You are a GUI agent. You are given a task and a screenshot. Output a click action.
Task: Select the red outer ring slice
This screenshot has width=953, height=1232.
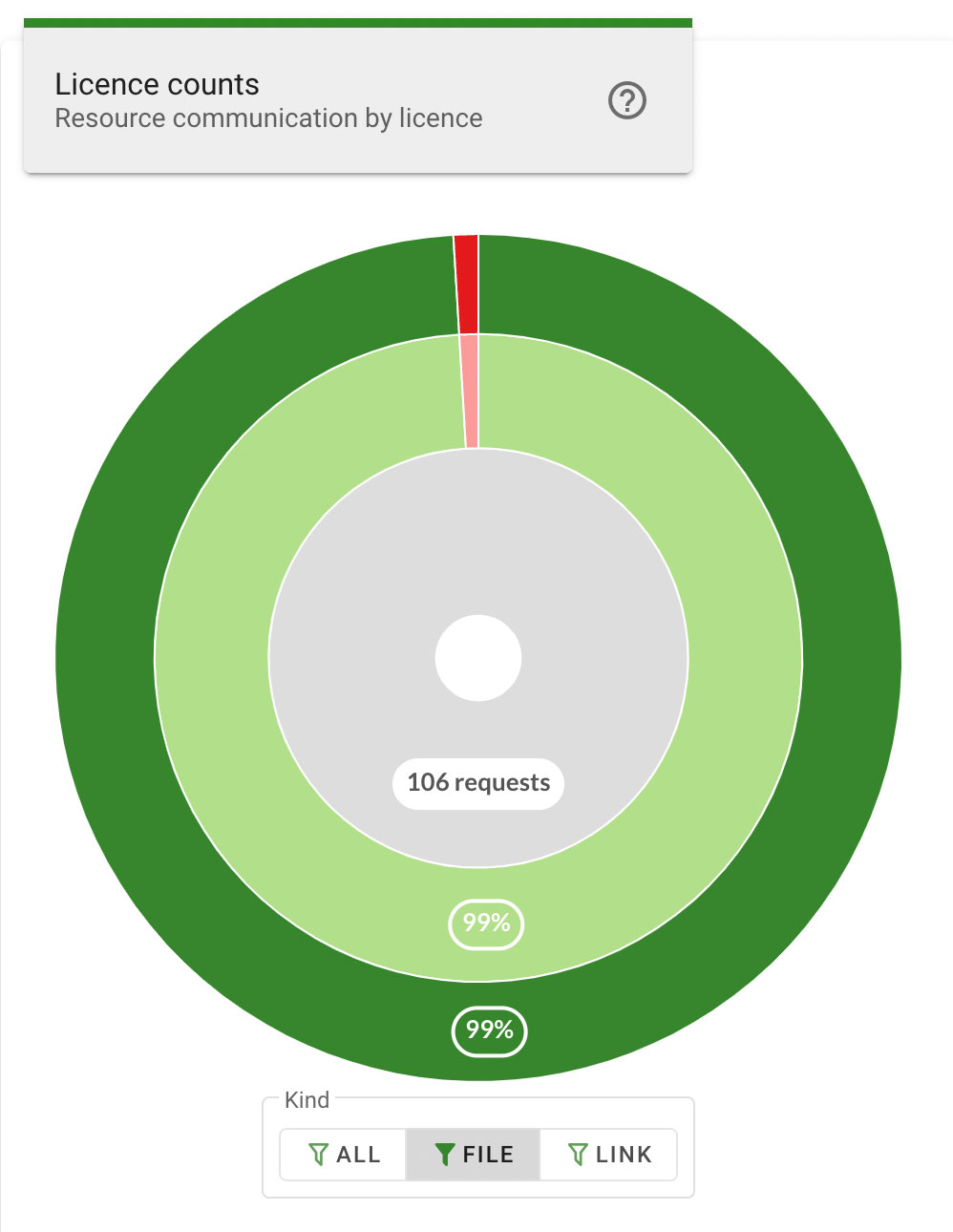(467, 285)
